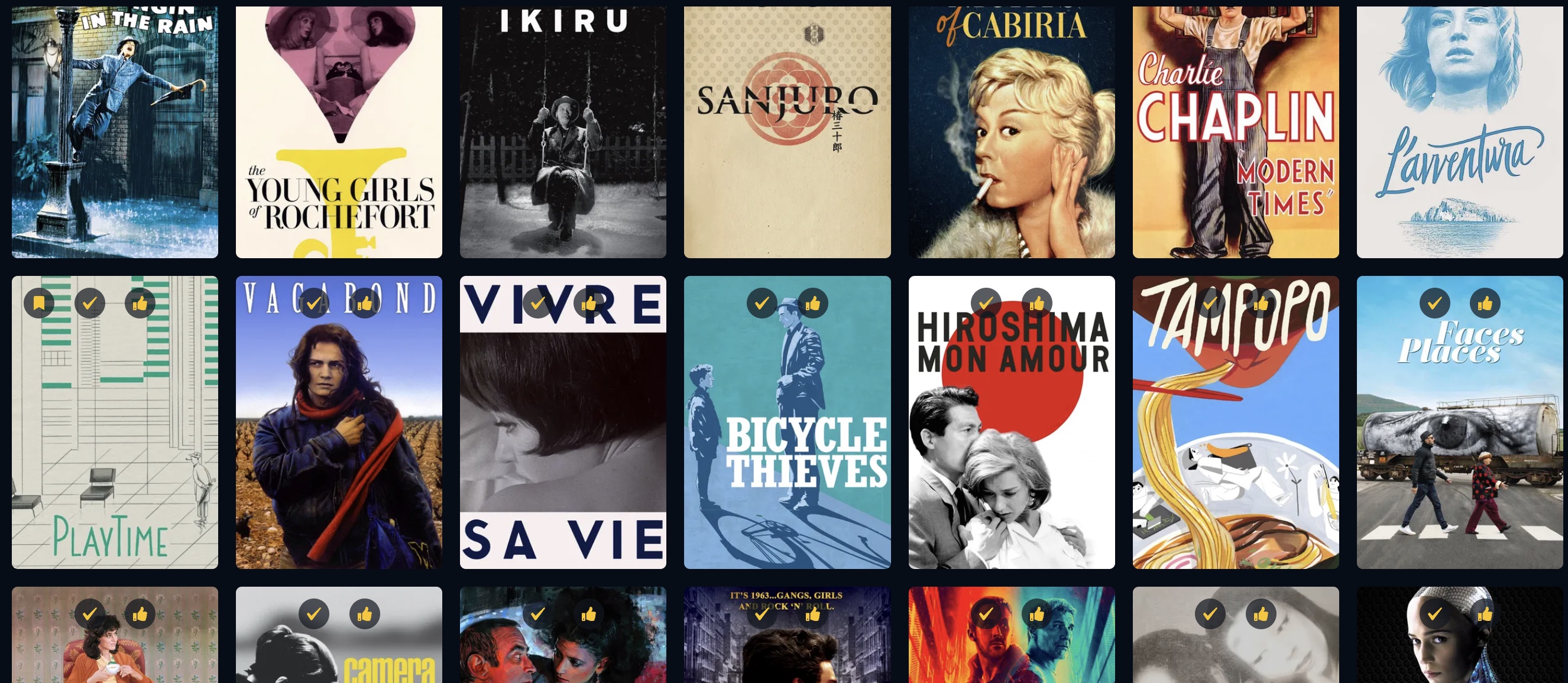
Task: Like the Bicycle Thieves movie
Action: tap(812, 303)
